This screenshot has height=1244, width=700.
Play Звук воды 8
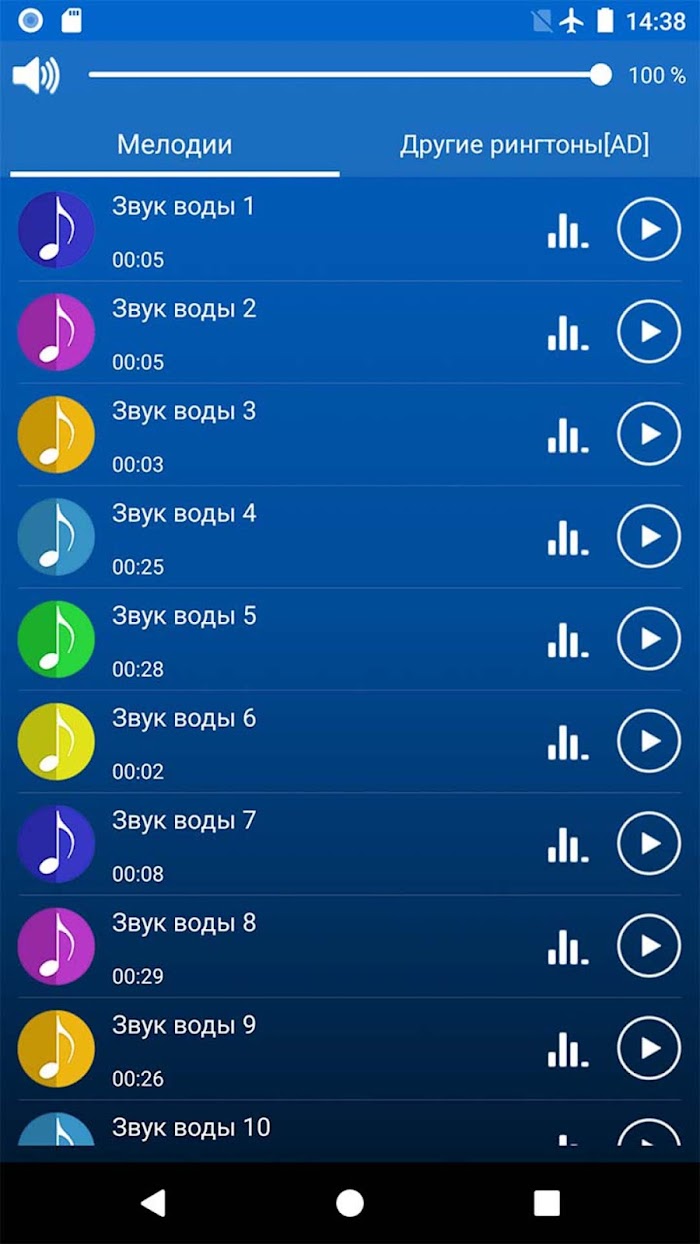[x=649, y=945]
